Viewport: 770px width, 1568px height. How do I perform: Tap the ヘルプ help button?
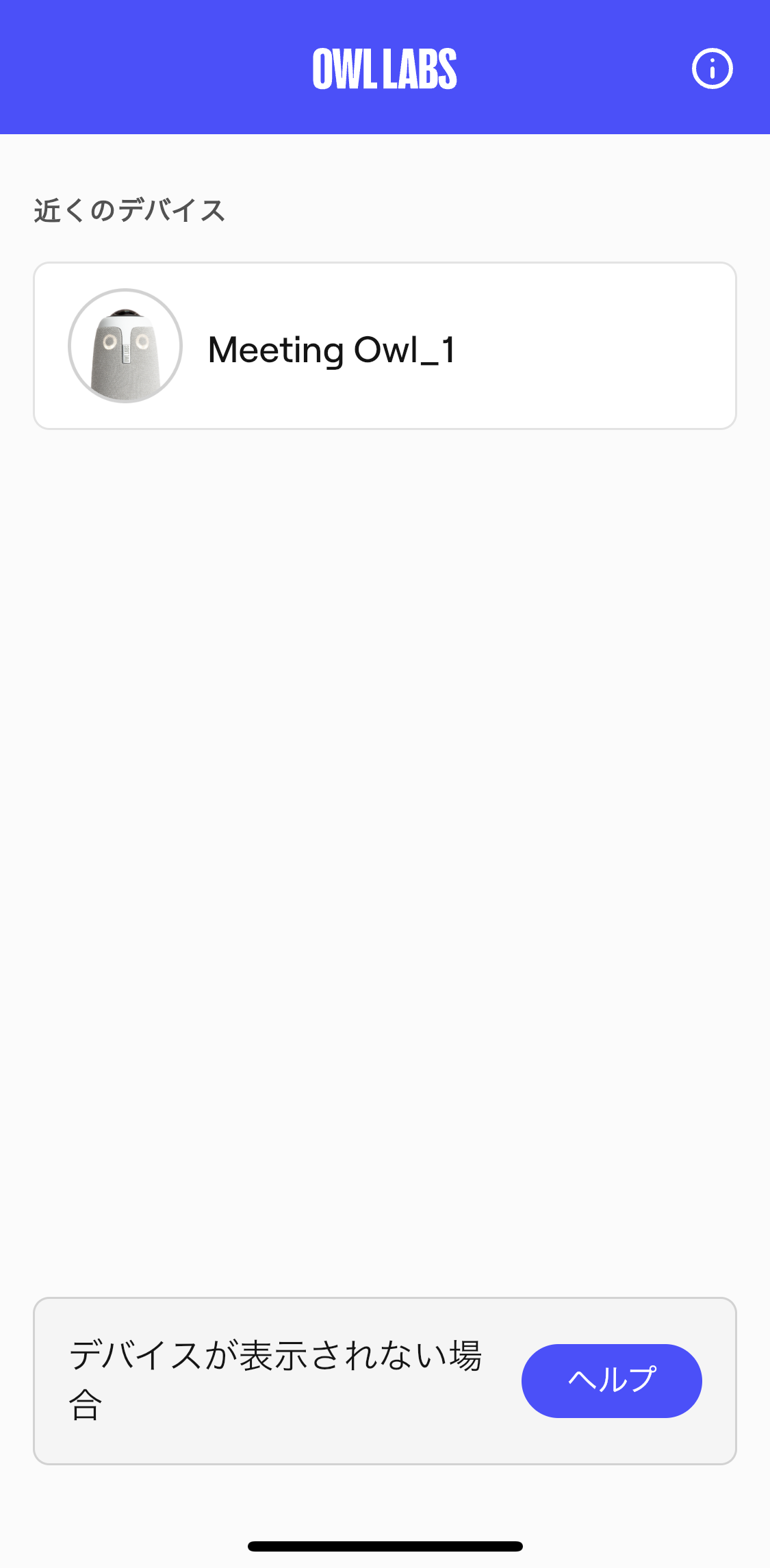[611, 1380]
